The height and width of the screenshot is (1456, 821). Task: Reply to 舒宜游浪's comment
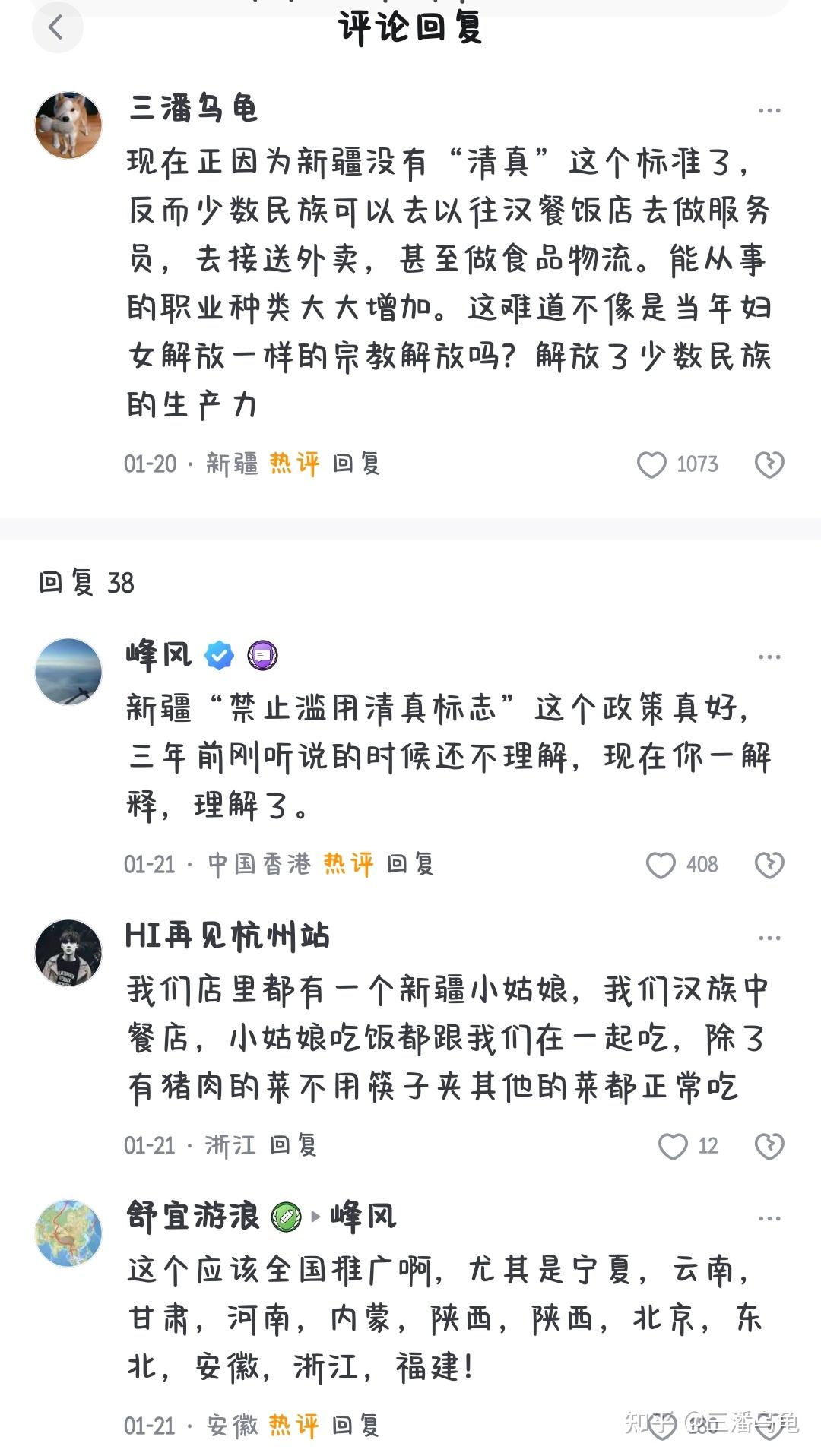click(x=356, y=1426)
